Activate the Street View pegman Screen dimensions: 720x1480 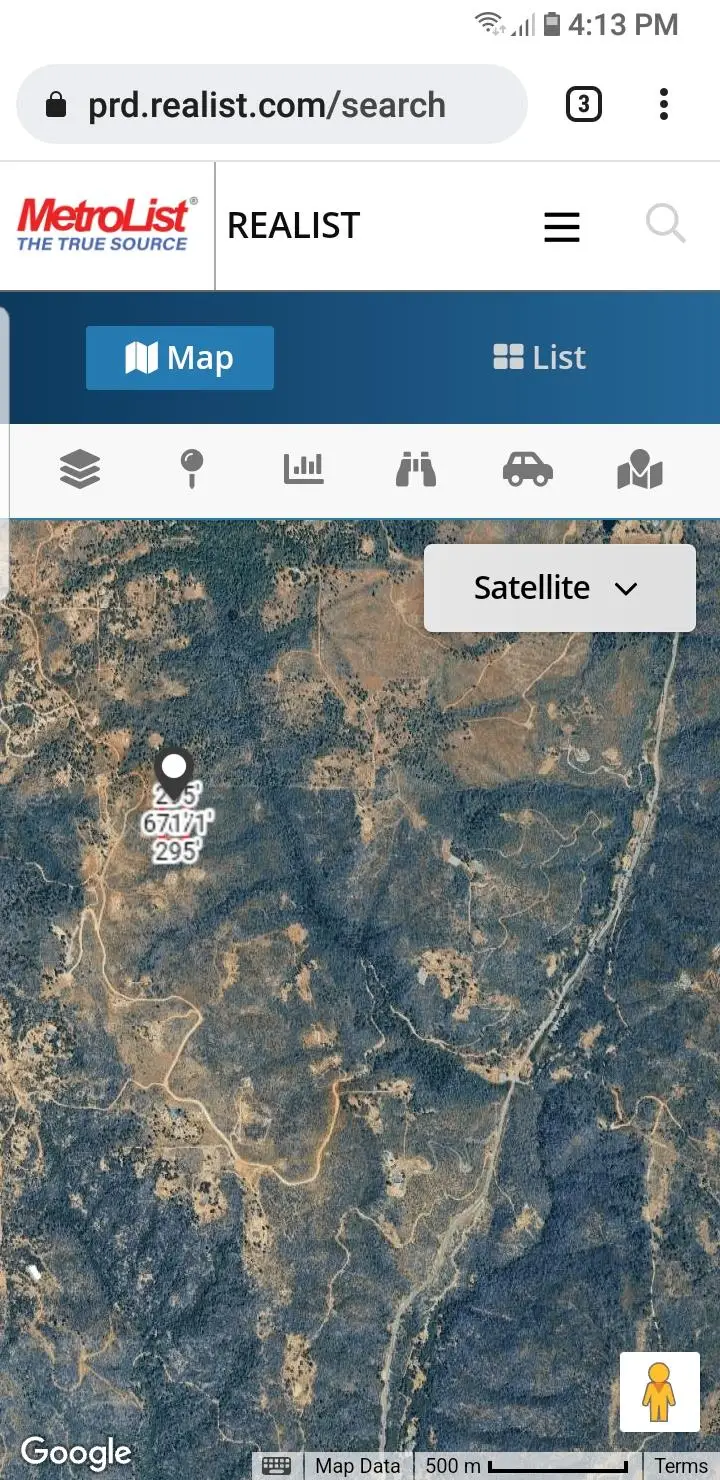pyautogui.click(x=661, y=1391)
